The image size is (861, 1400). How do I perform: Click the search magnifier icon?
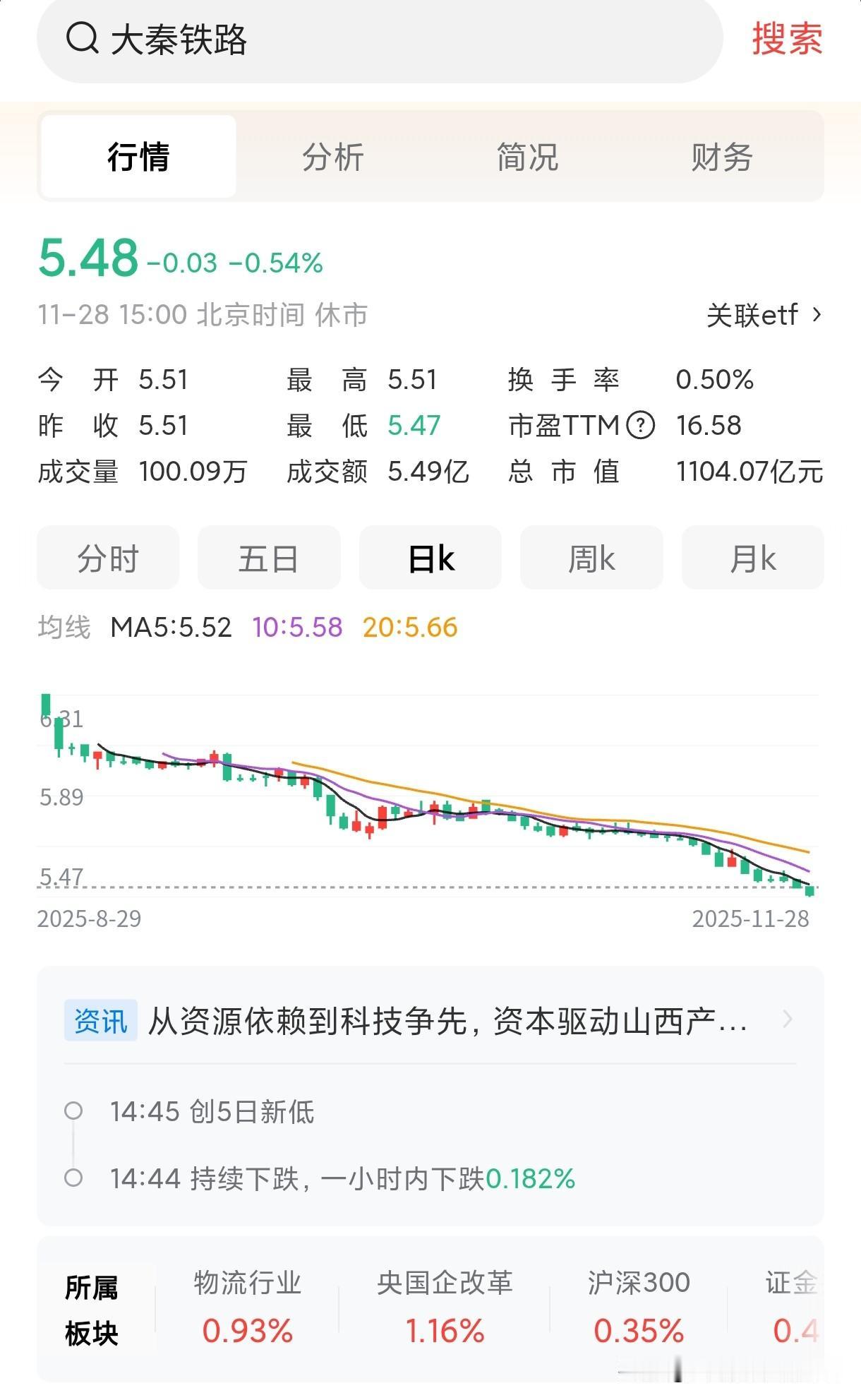[83, 40]
